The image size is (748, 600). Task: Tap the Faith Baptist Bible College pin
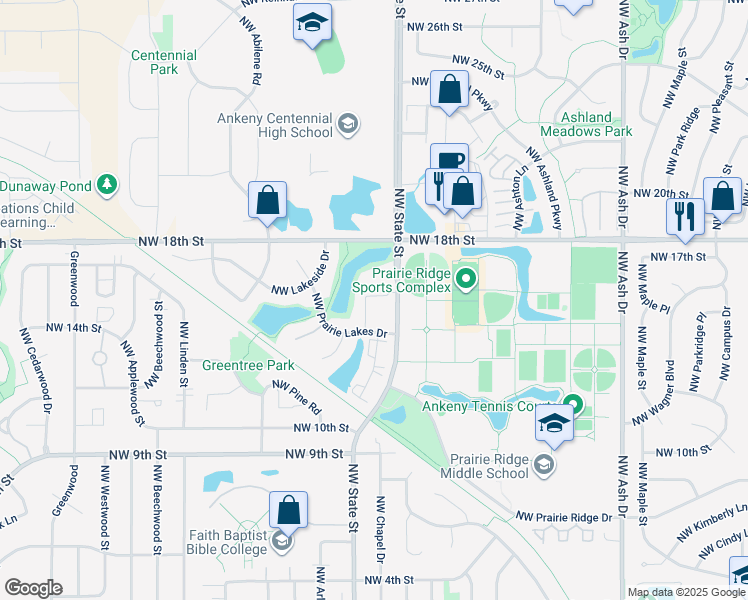click(281, 541)
